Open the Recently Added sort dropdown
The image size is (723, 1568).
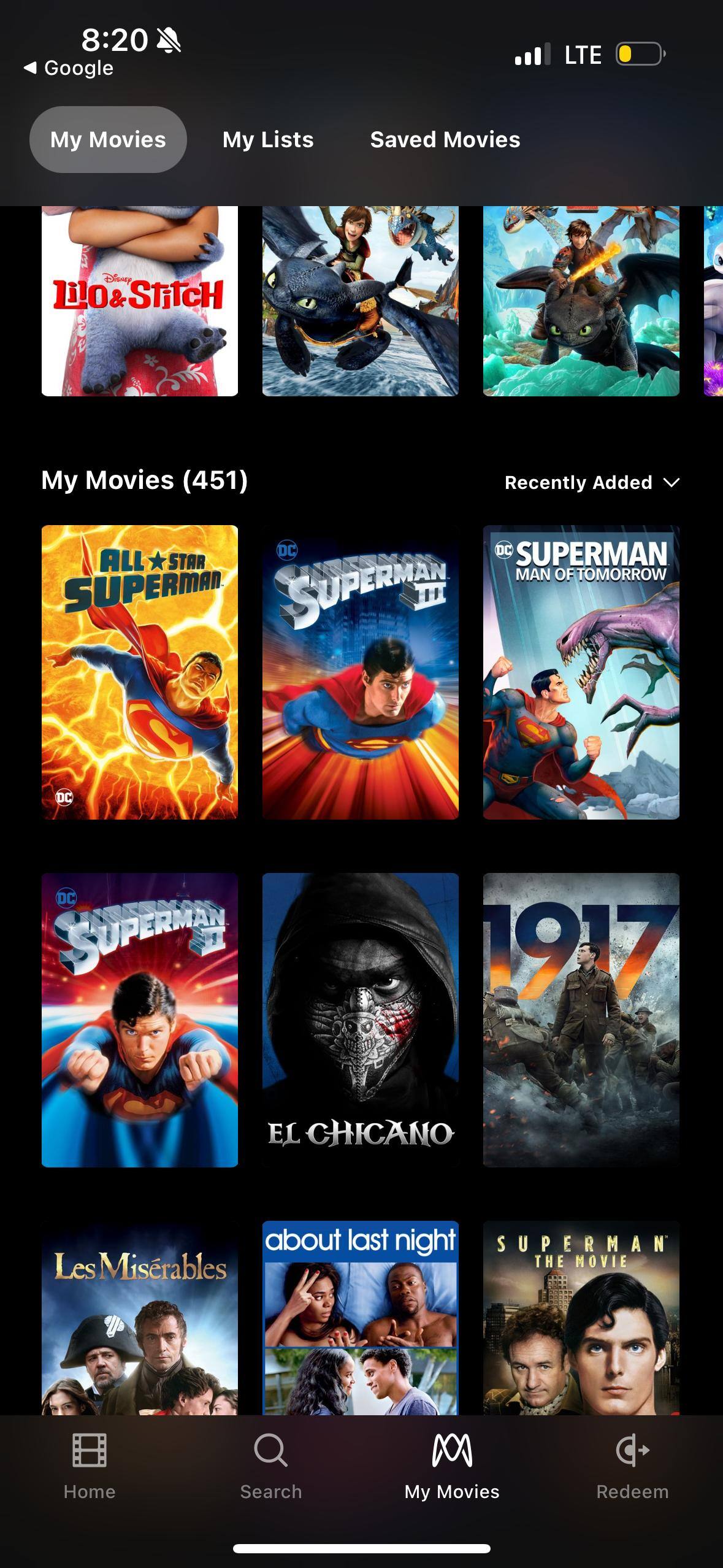pyautogui.click(x=592, y=483)
